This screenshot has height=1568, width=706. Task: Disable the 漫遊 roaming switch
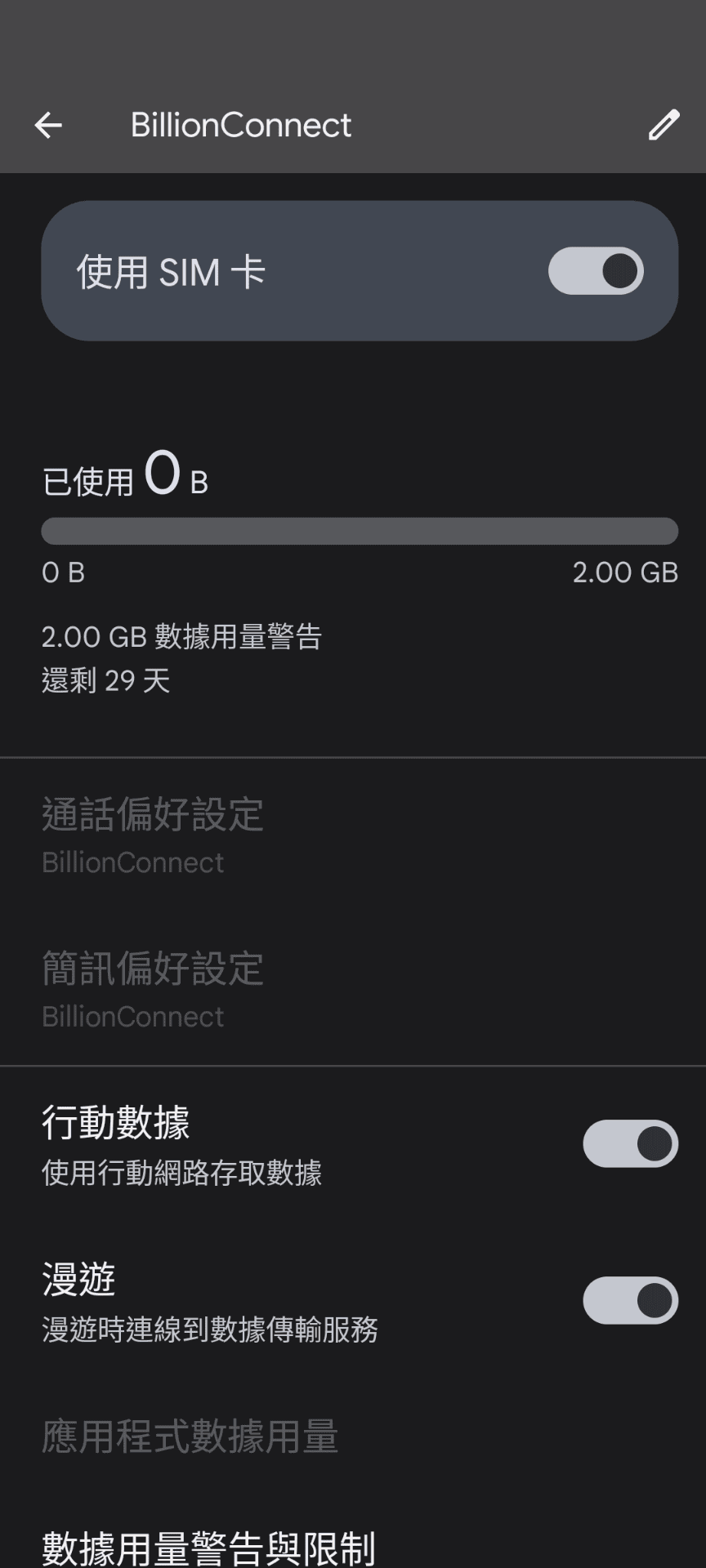click(629, 1300)
